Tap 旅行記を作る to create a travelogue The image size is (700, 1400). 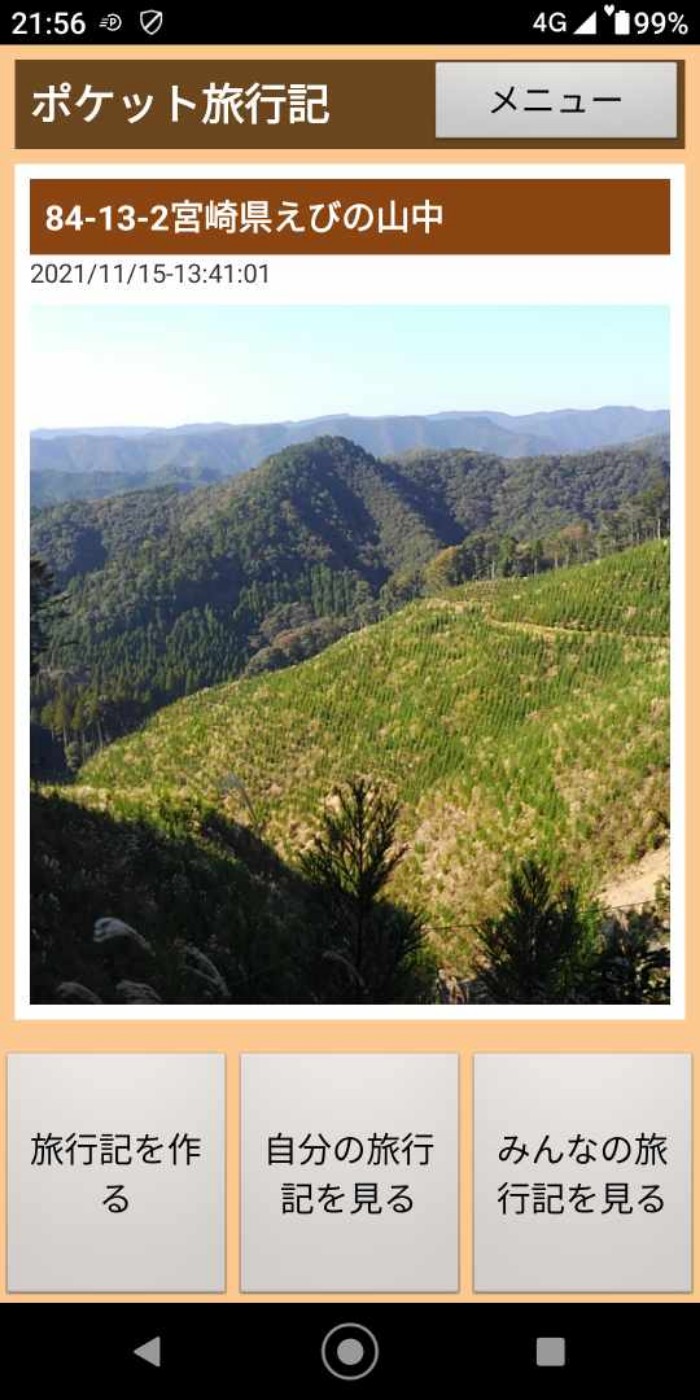click(x=116, y=1173)
